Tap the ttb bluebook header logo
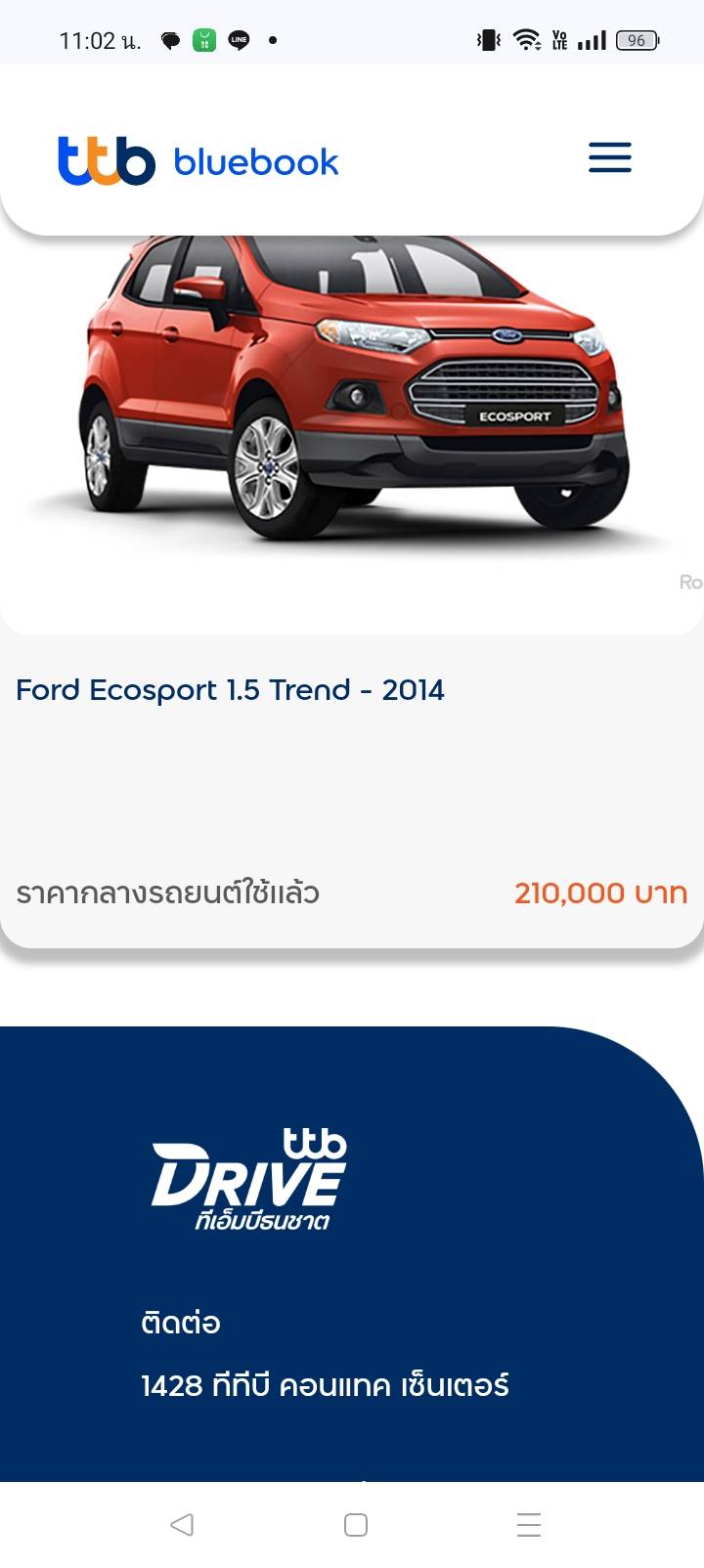 [198, 160]
